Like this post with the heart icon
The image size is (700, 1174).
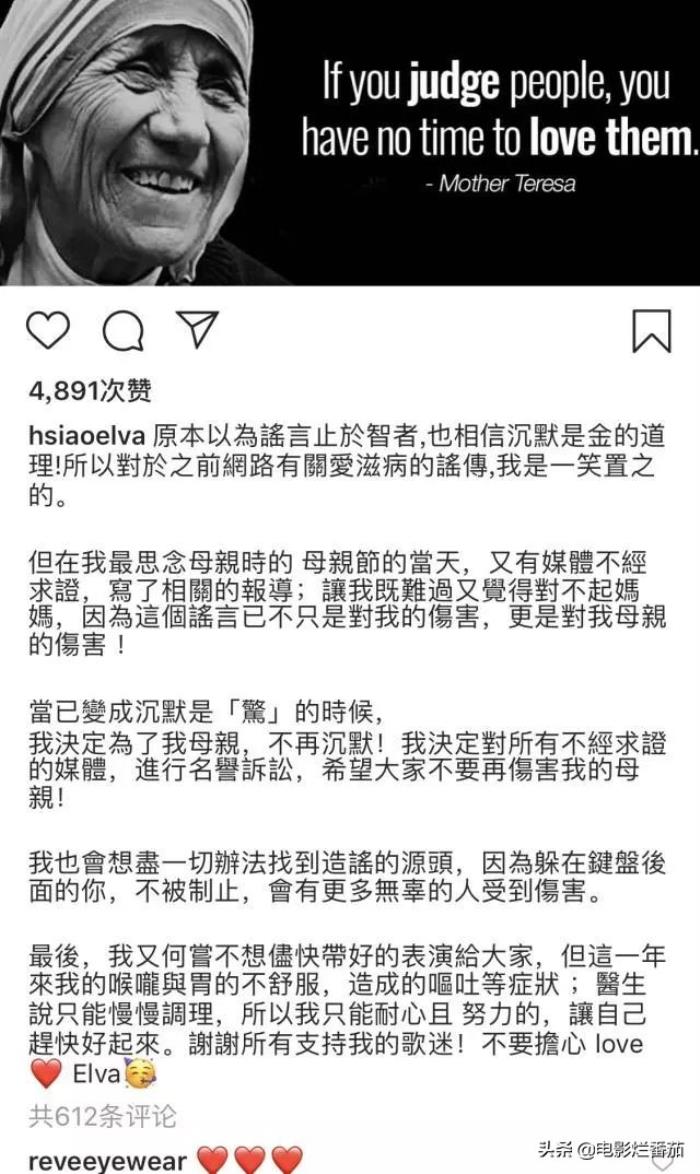(x=48, y=331)
